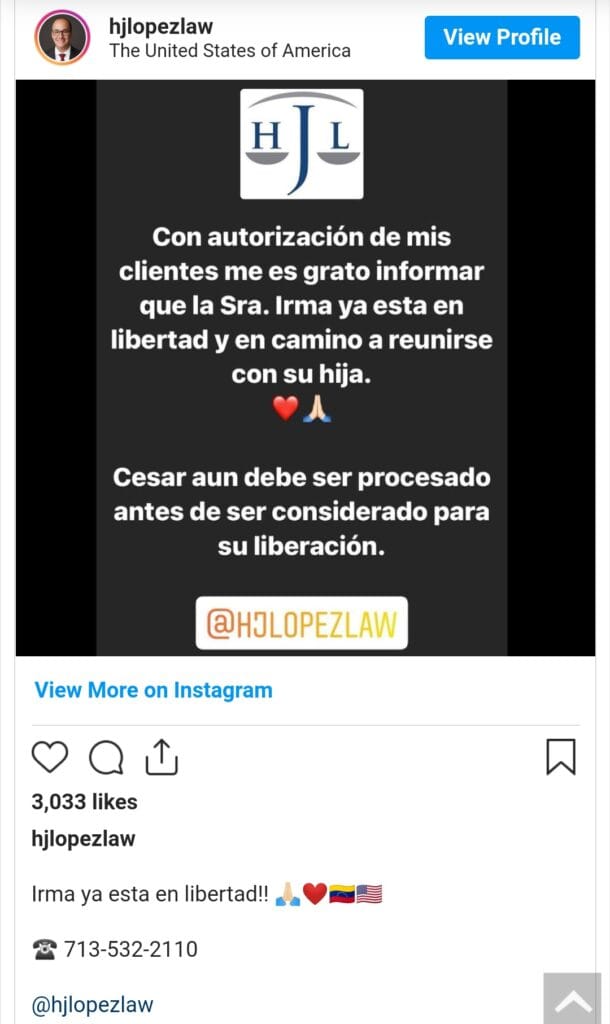The image size is (610, 1024).
Task: Follow the View More on Instagram link
Action: [x=153, y=690]
